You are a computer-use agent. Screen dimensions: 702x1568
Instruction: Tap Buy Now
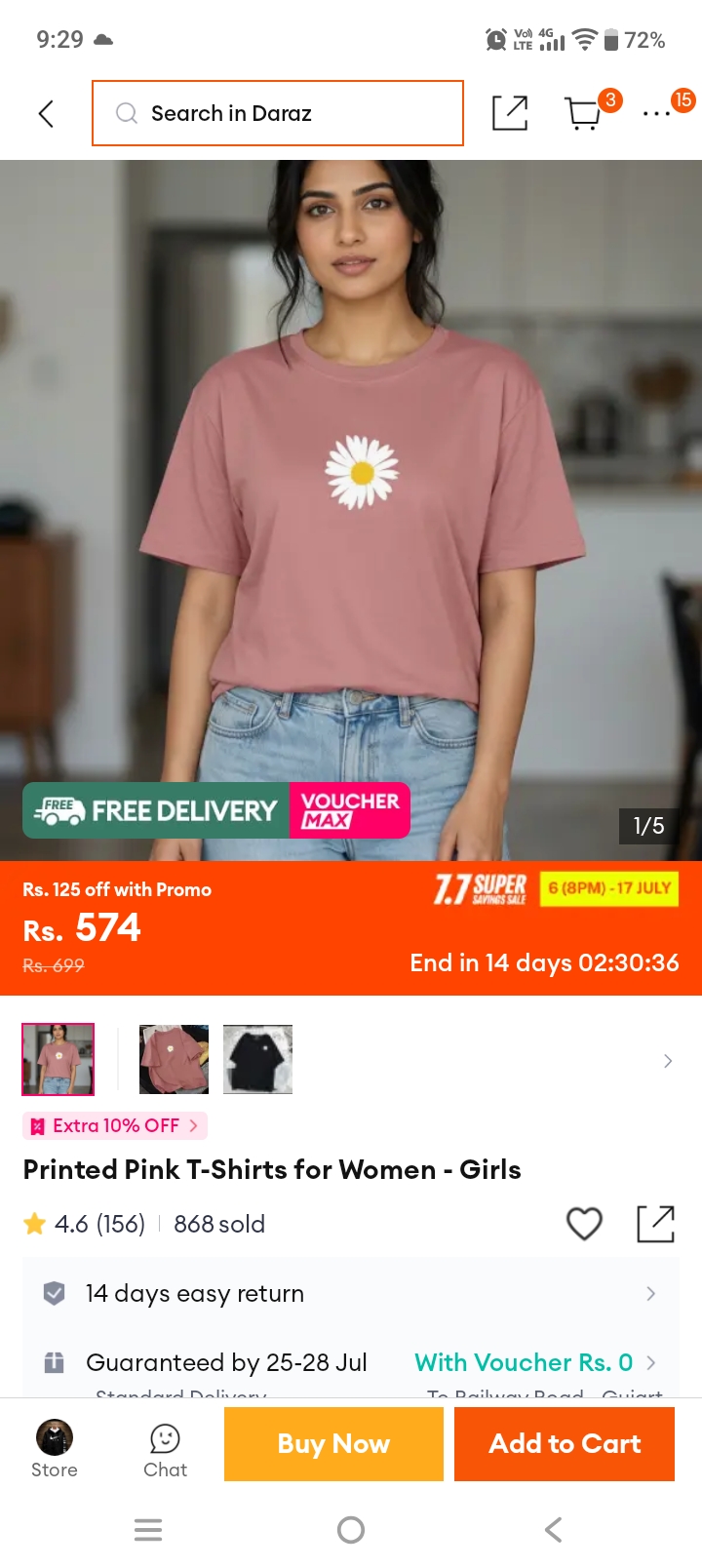(333, 1444)
